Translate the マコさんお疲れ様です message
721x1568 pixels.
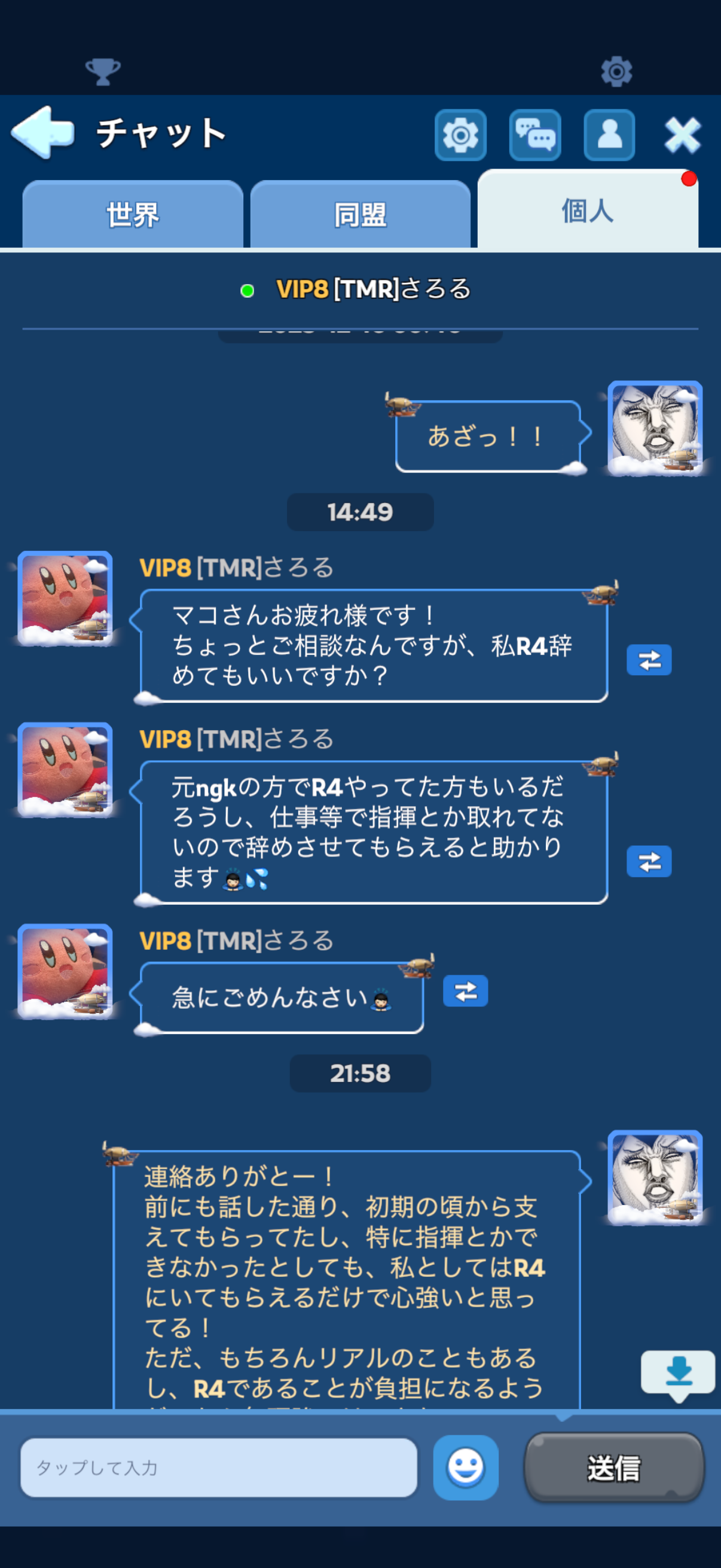649,660
